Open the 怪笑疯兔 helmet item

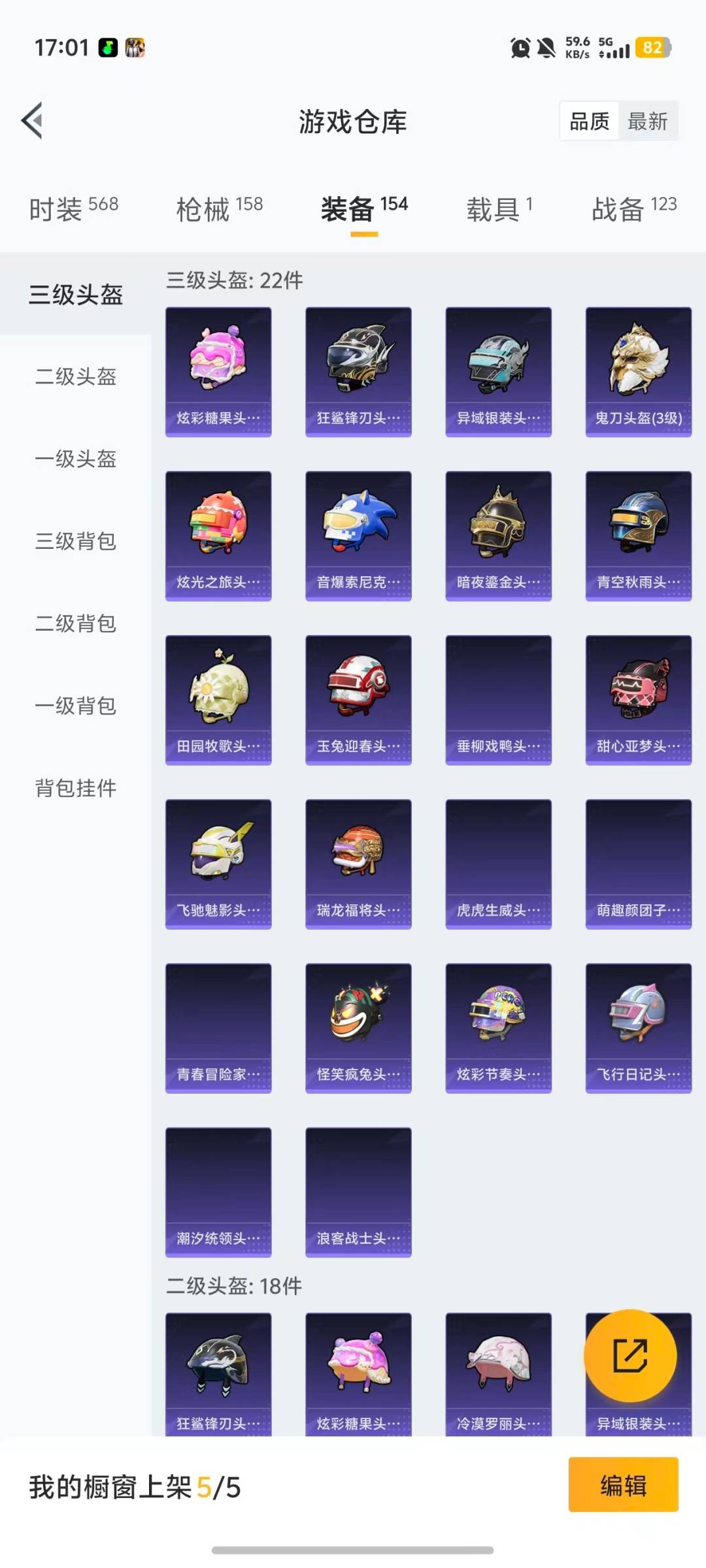click(358, 1027)
